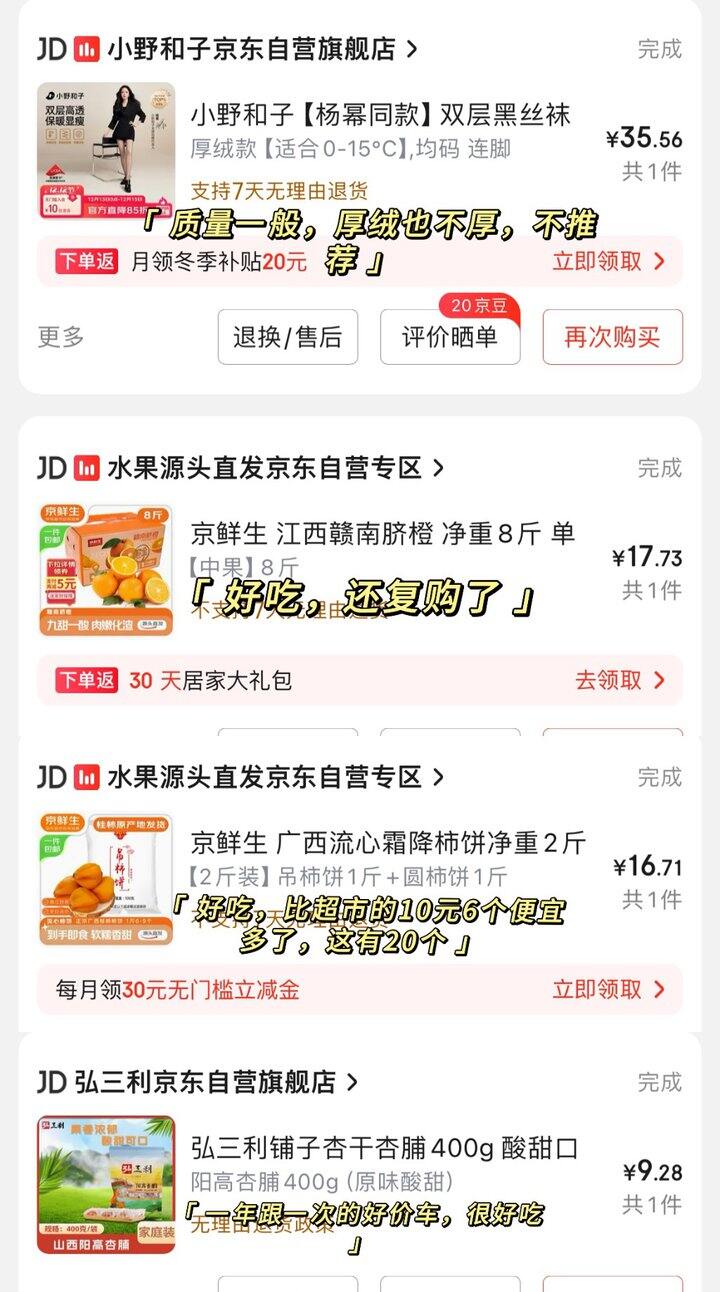Tap 再次购买 to reorder the 黑丝袜
Screen dimensions: 720x1292
tap(612, 337)
